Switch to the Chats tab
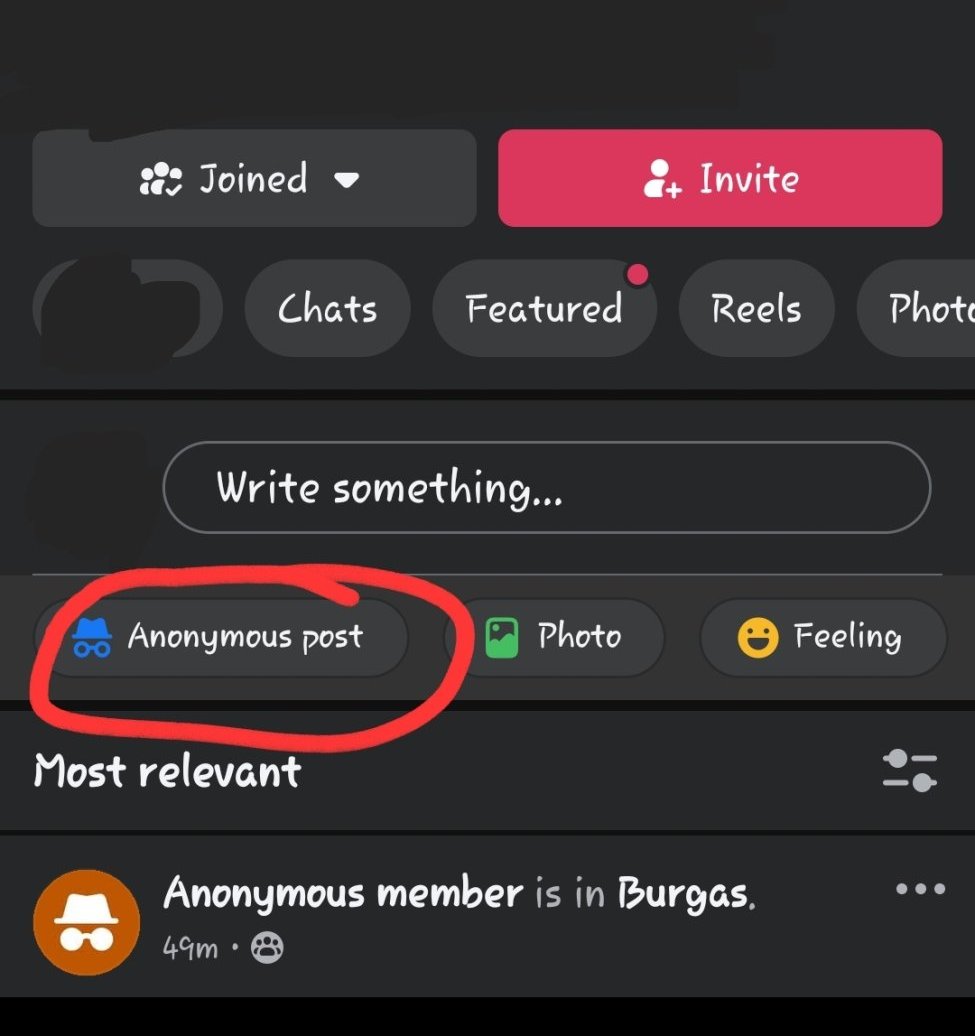975x1036 pixels. pos(327,309)
